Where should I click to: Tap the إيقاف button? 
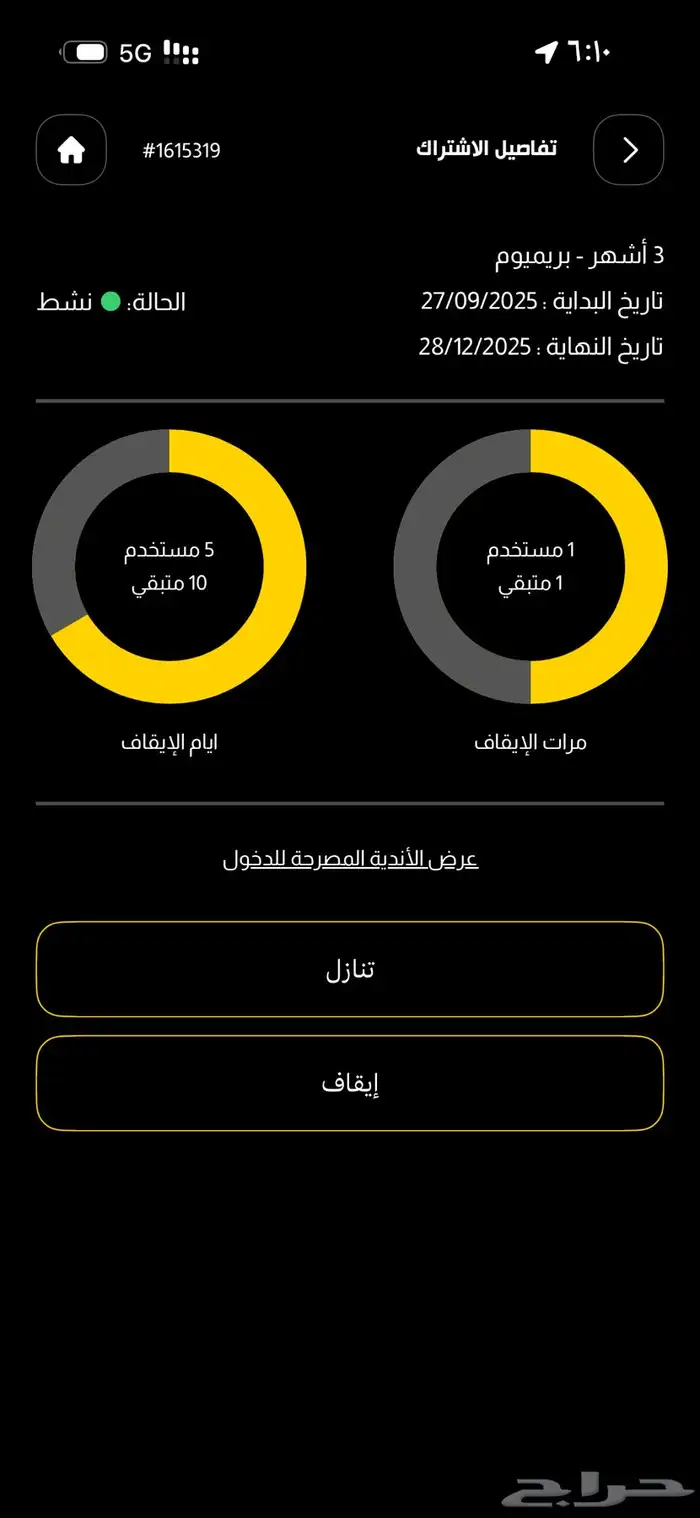coord(350,1083)
